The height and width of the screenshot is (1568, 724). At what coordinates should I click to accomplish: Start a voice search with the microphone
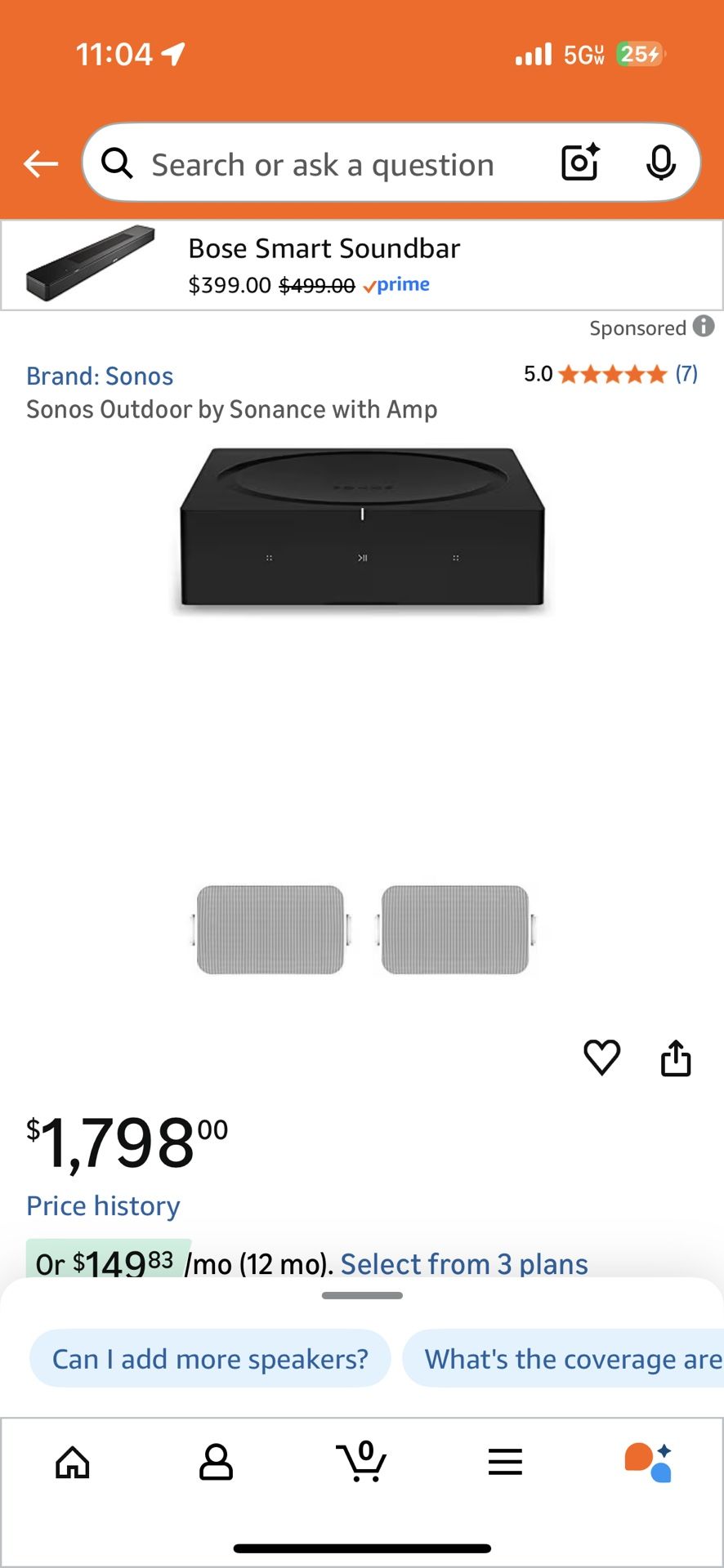click(662, 163)
